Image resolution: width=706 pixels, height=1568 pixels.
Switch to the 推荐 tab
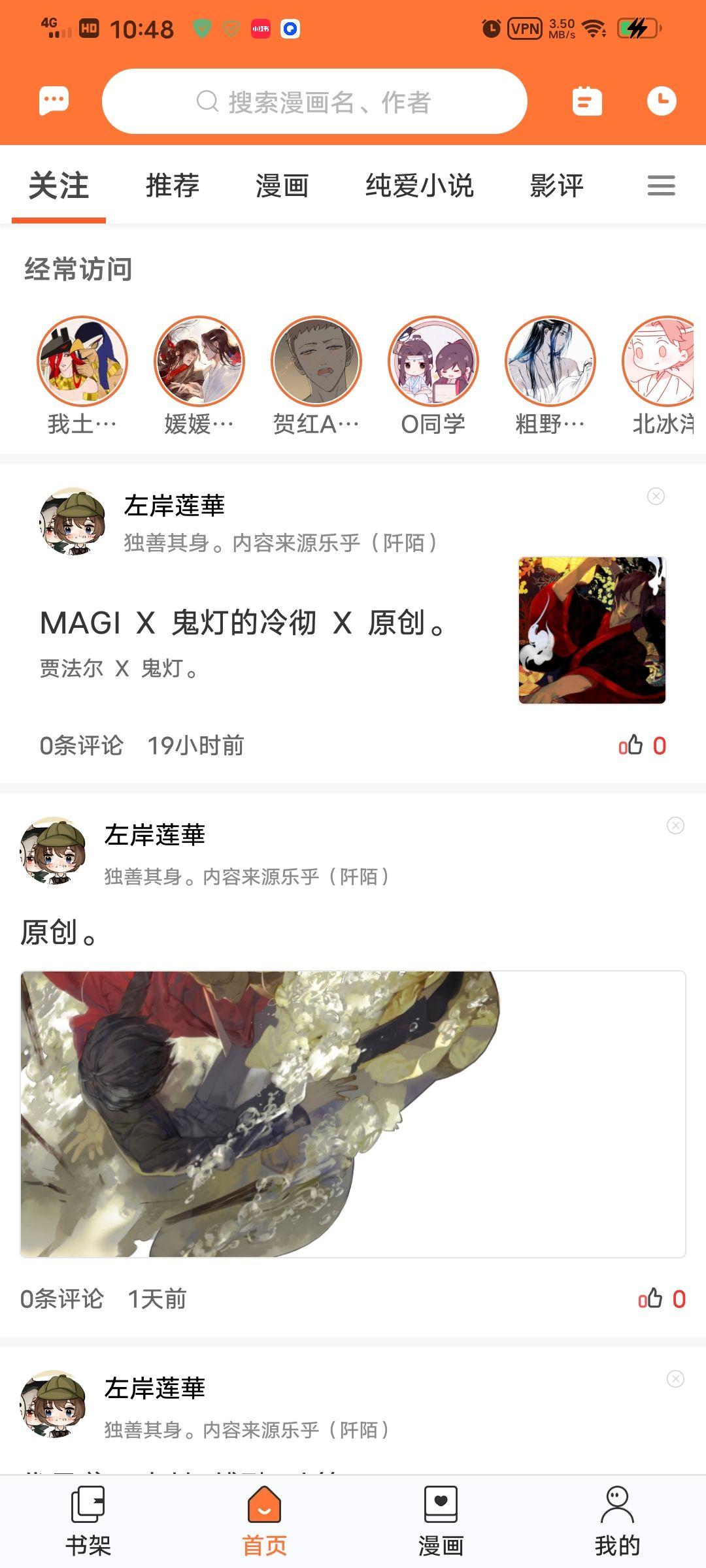pyautogui.click(x=172, y=187)
